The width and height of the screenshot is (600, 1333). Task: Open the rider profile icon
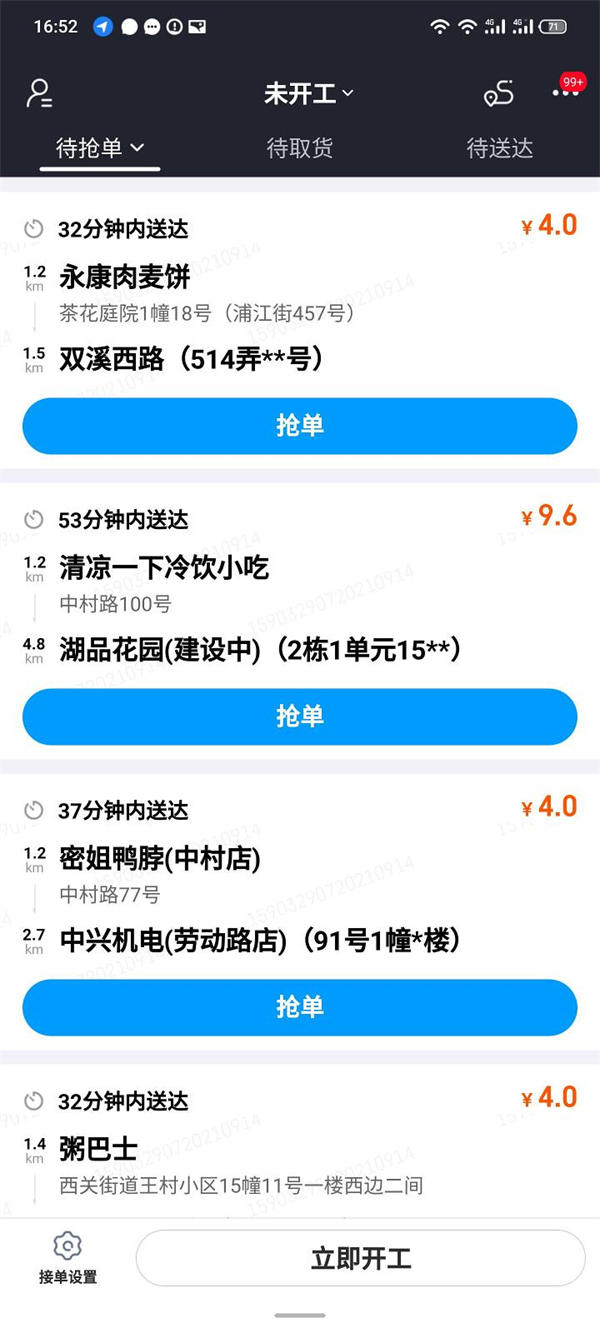click(39, 93)
